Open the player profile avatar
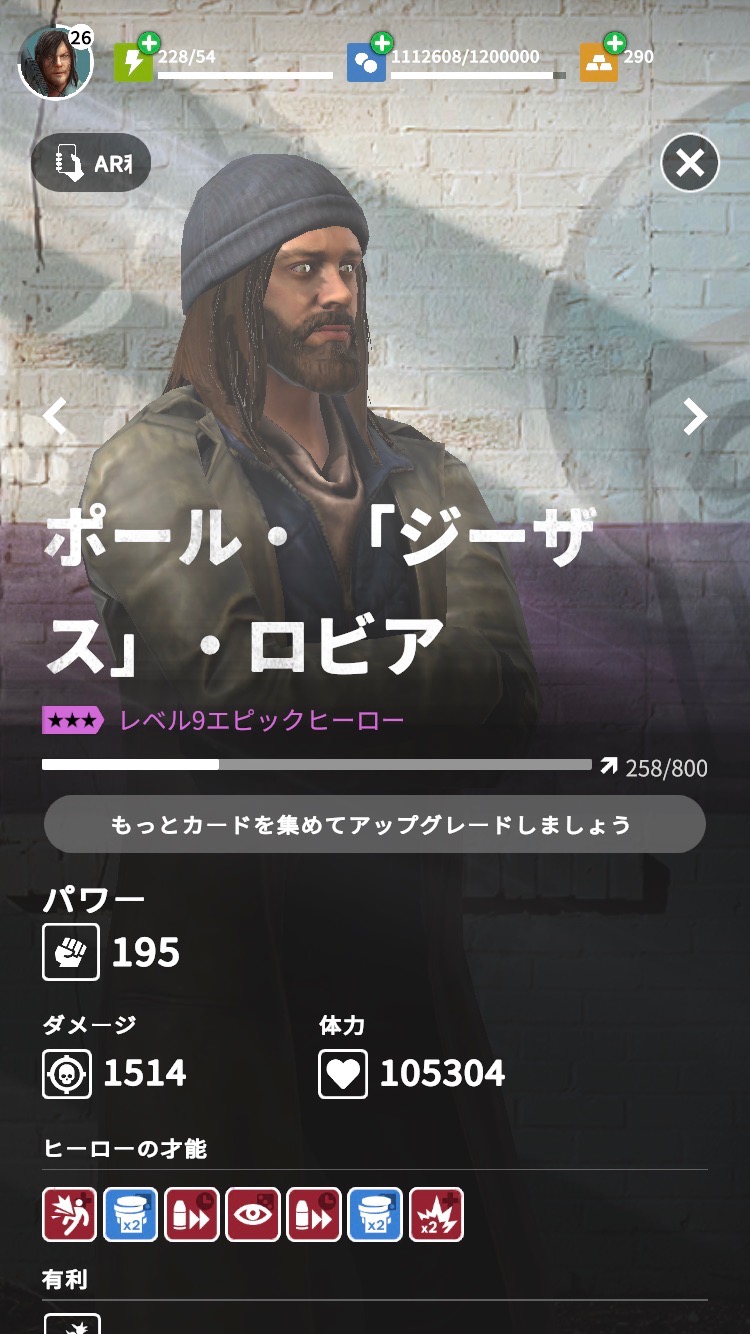 [55, 62]
